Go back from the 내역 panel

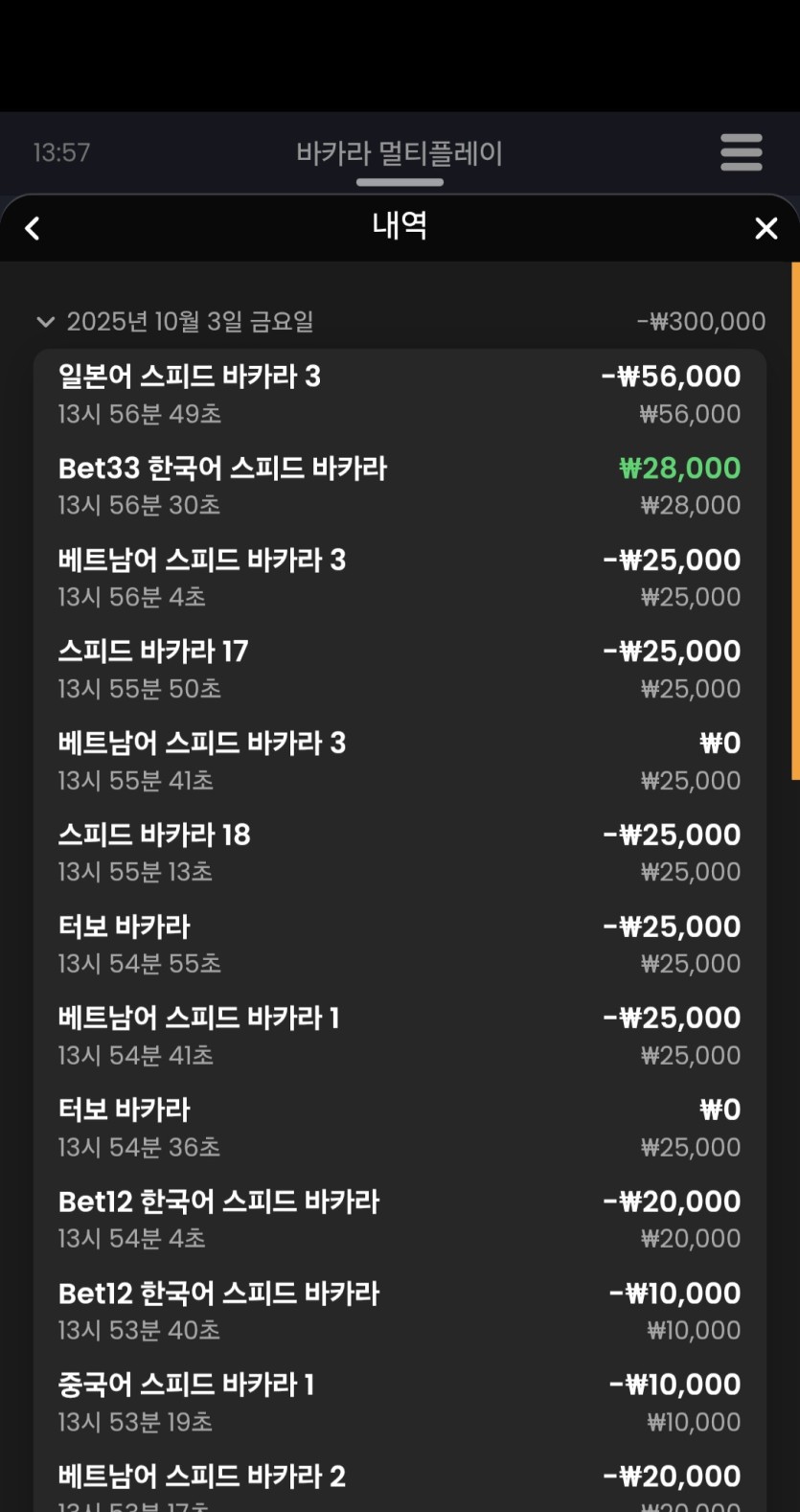[x=33, y=228]
